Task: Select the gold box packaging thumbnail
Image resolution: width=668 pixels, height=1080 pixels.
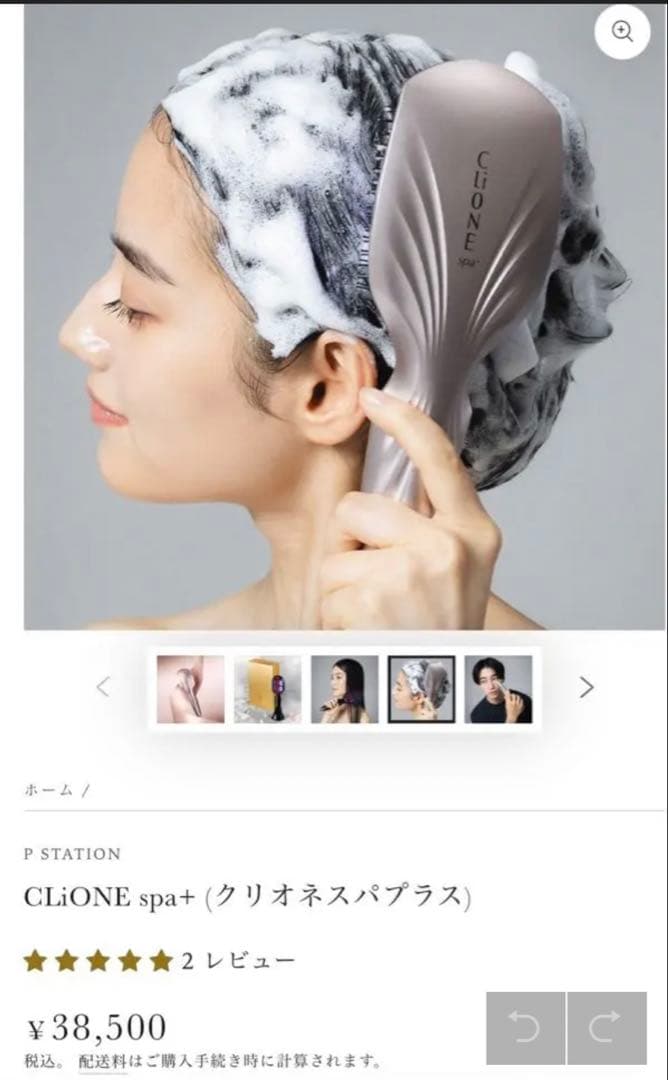Action: click(267, 689)
